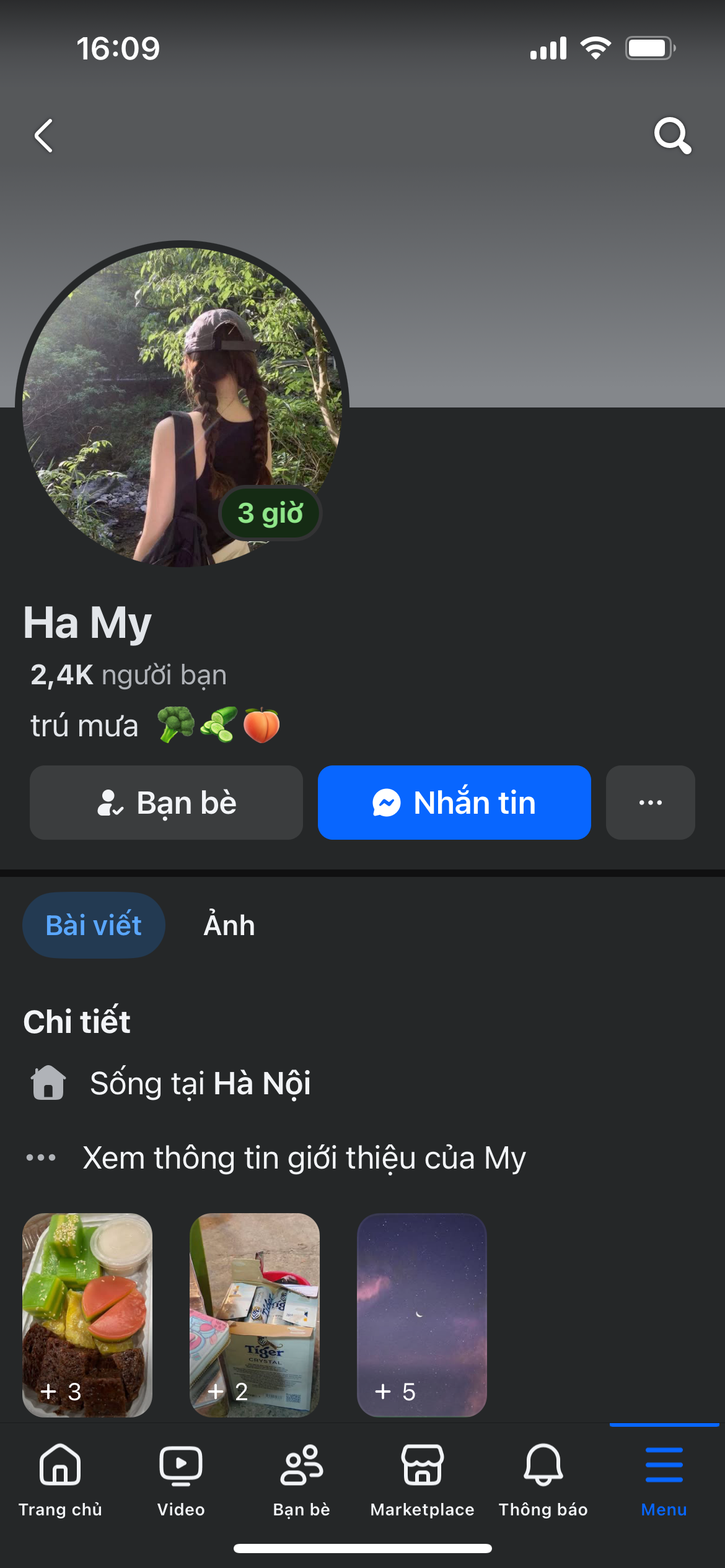Open the three-dot more options button
This screenshot has width=725, height=1568.
click(x=650, y=803)
